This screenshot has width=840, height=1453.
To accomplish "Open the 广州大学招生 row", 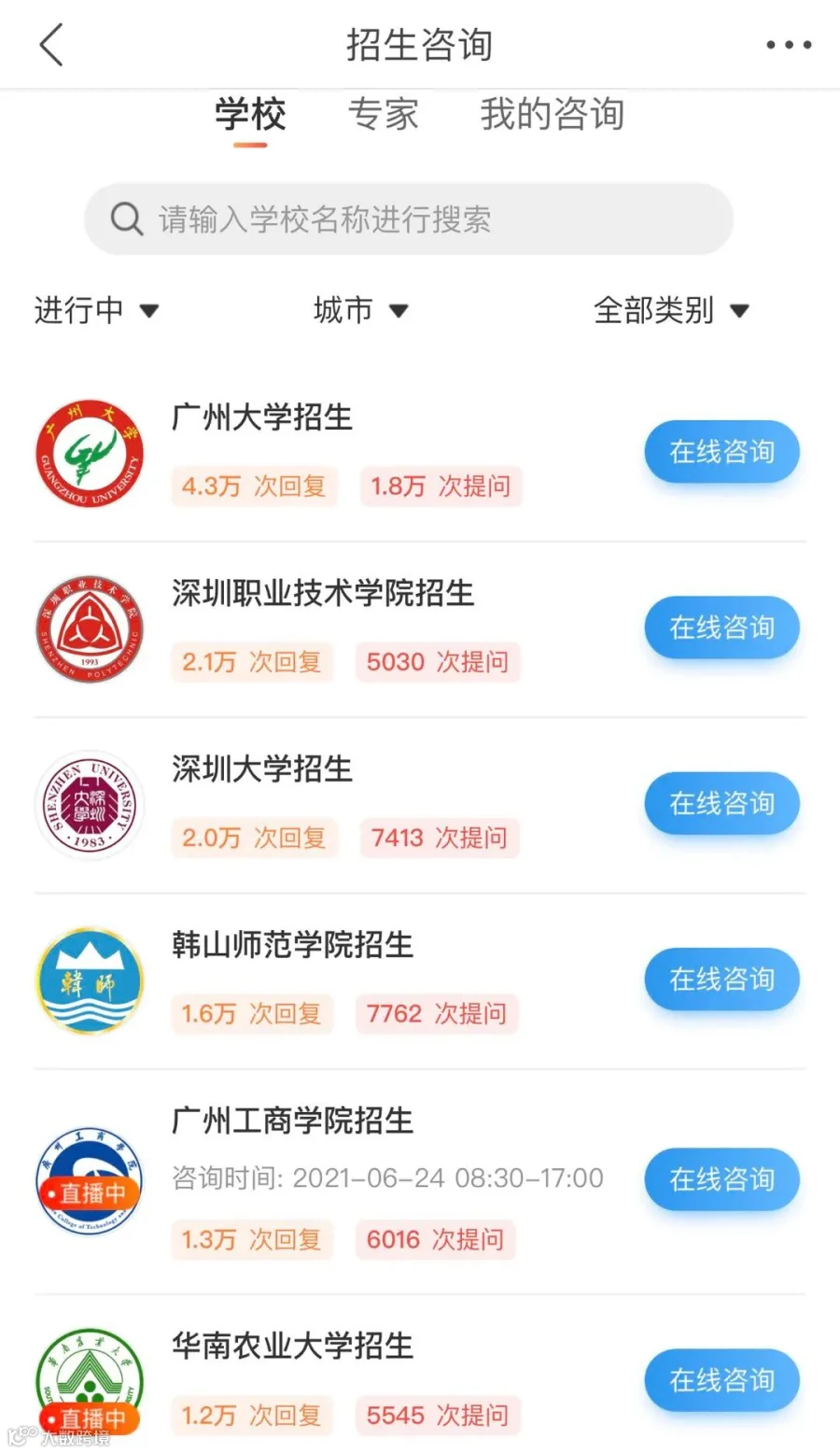I will pos(262,417).
